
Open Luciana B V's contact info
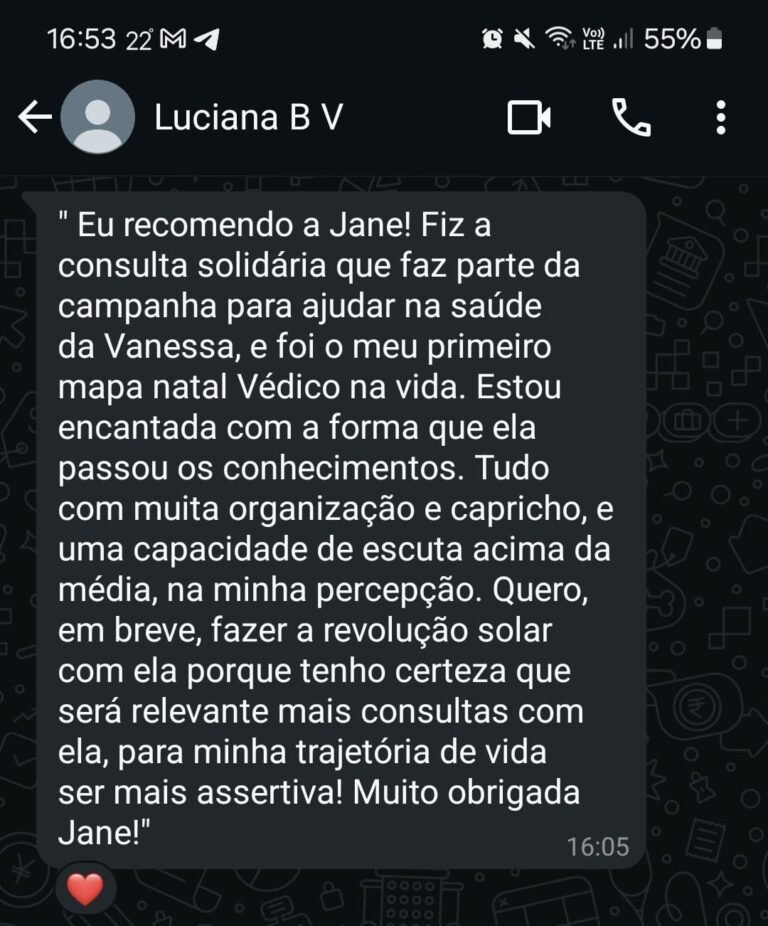point(248,118)
